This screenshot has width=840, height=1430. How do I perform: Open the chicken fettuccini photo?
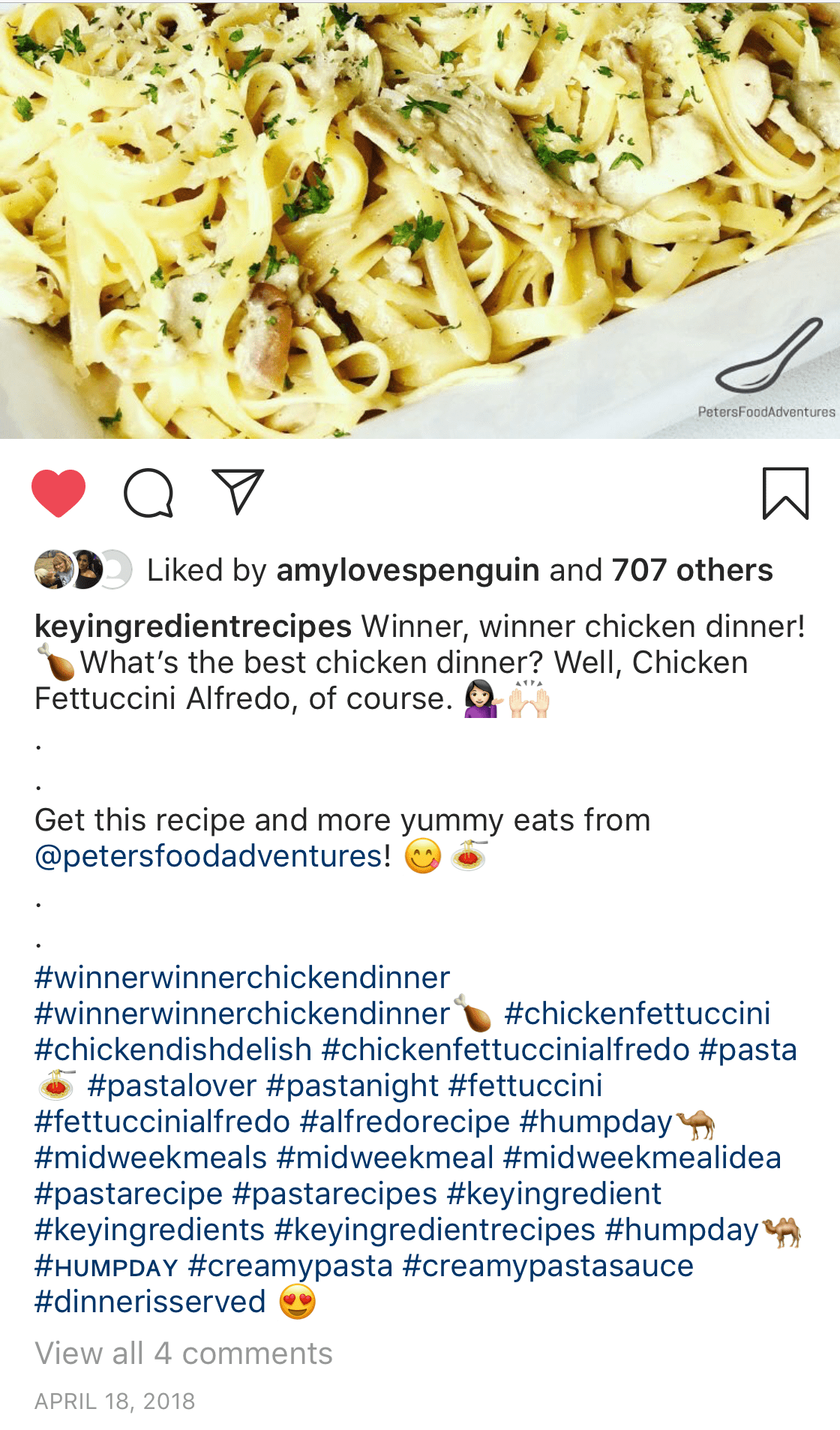[420, 218]
